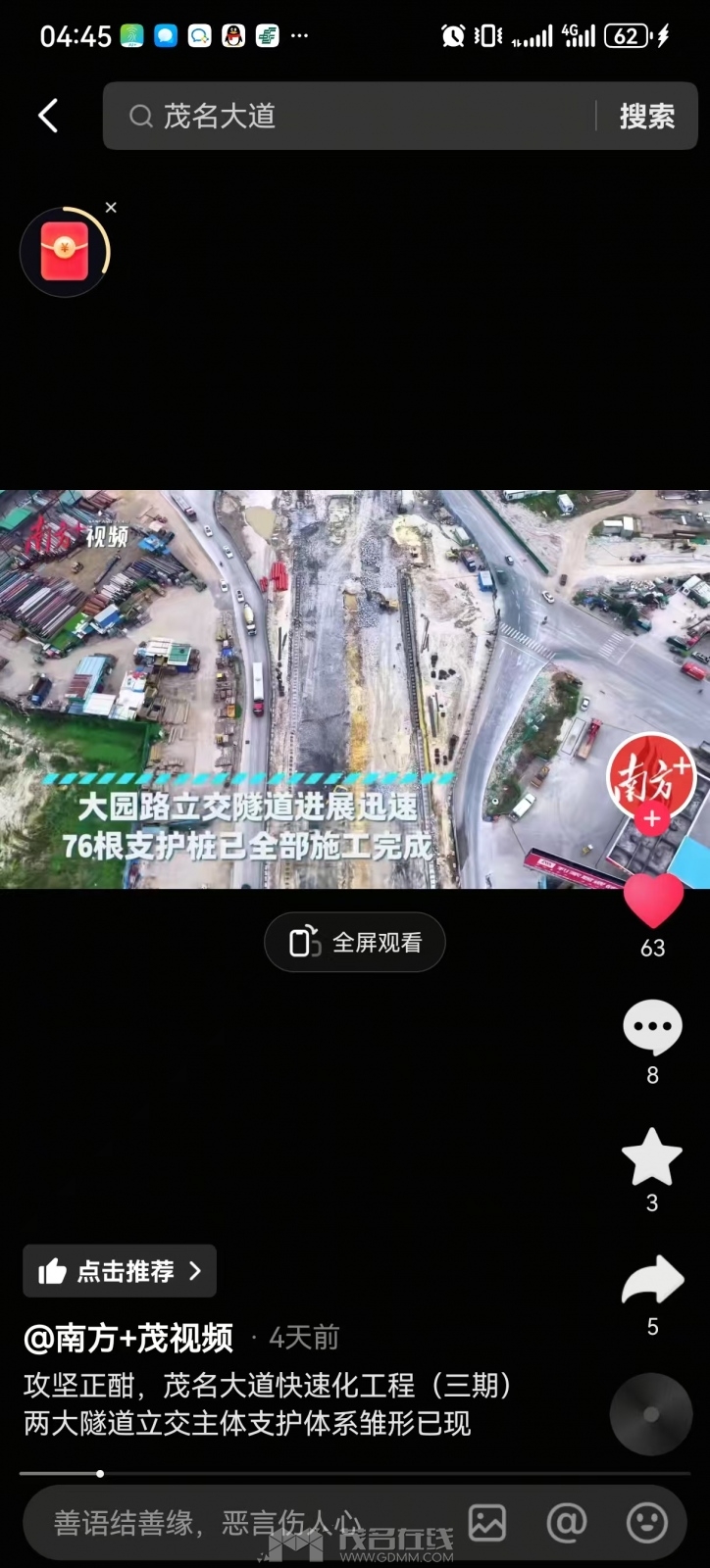The height and width of the screenshot is (1568, 710).
Task: Open the @南方+茂视频 profile
Action: [x=128, y=1338]
